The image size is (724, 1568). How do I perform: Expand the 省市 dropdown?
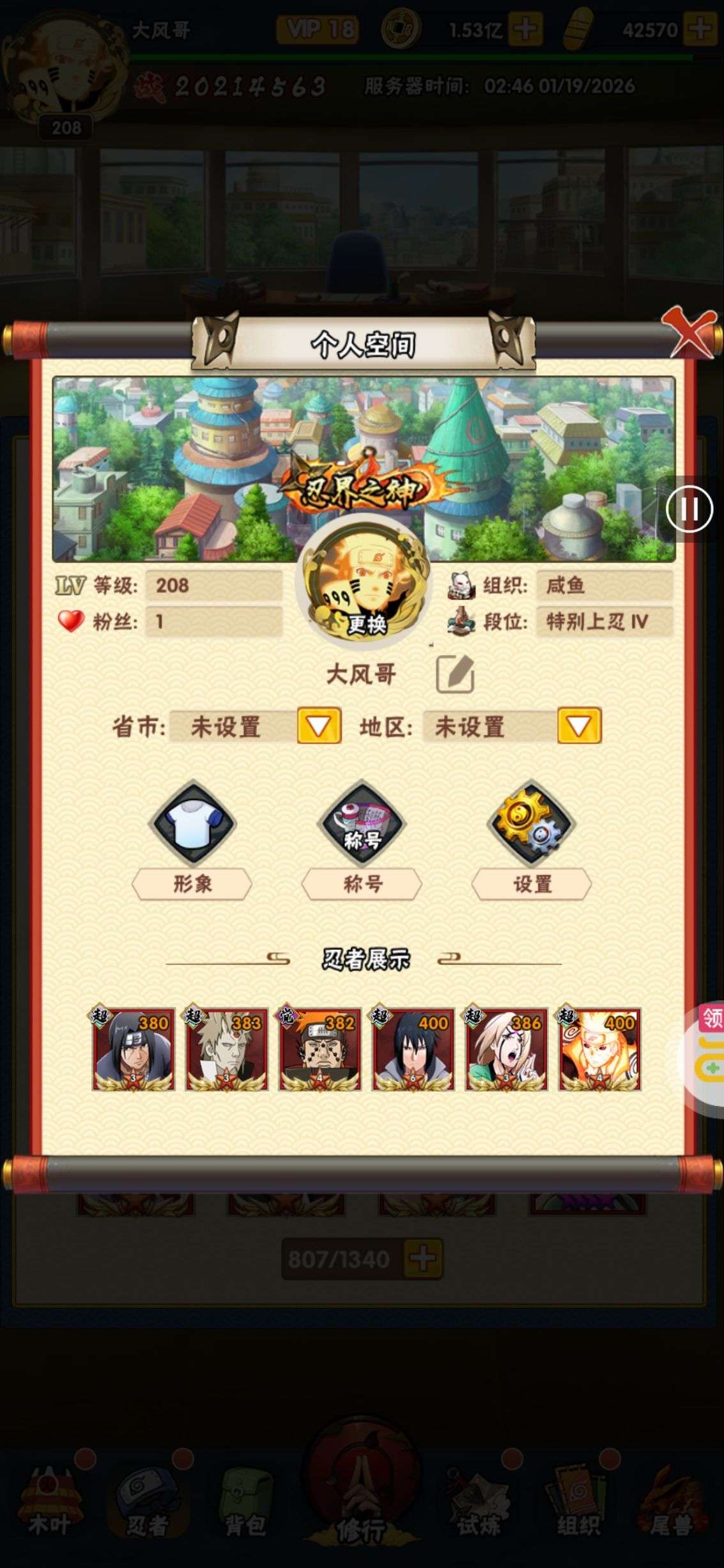pos(319,726)
